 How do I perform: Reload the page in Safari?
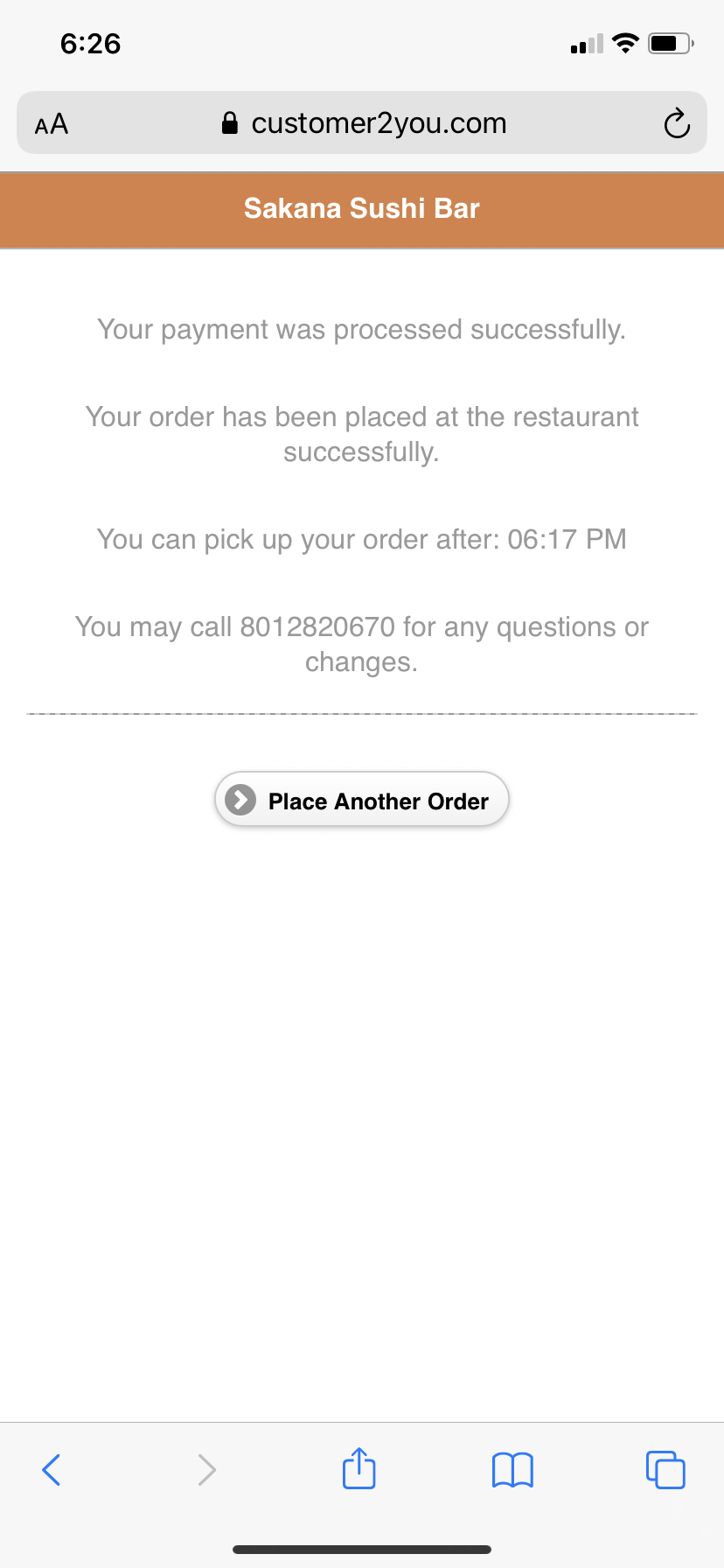tap(676, 123)
